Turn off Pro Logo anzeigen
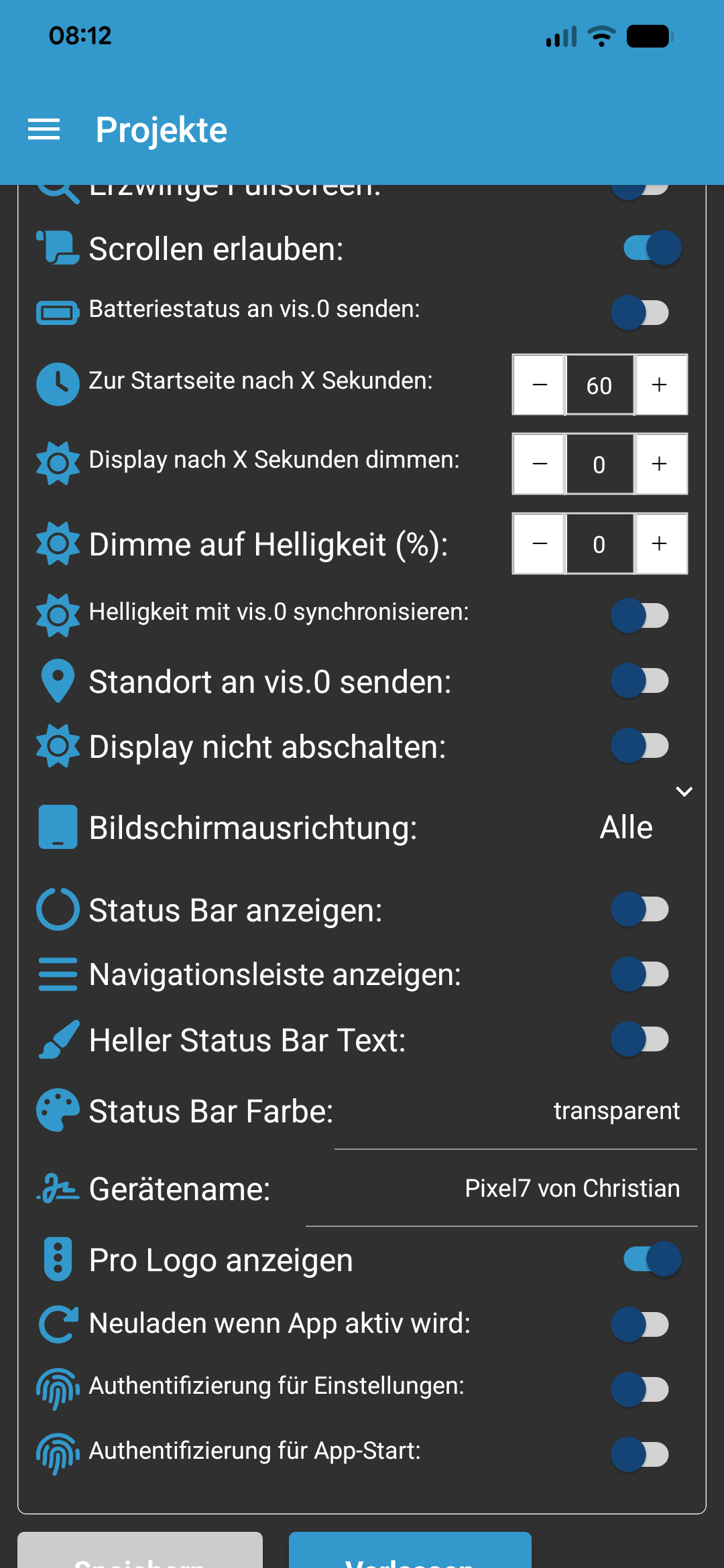 652,1259
